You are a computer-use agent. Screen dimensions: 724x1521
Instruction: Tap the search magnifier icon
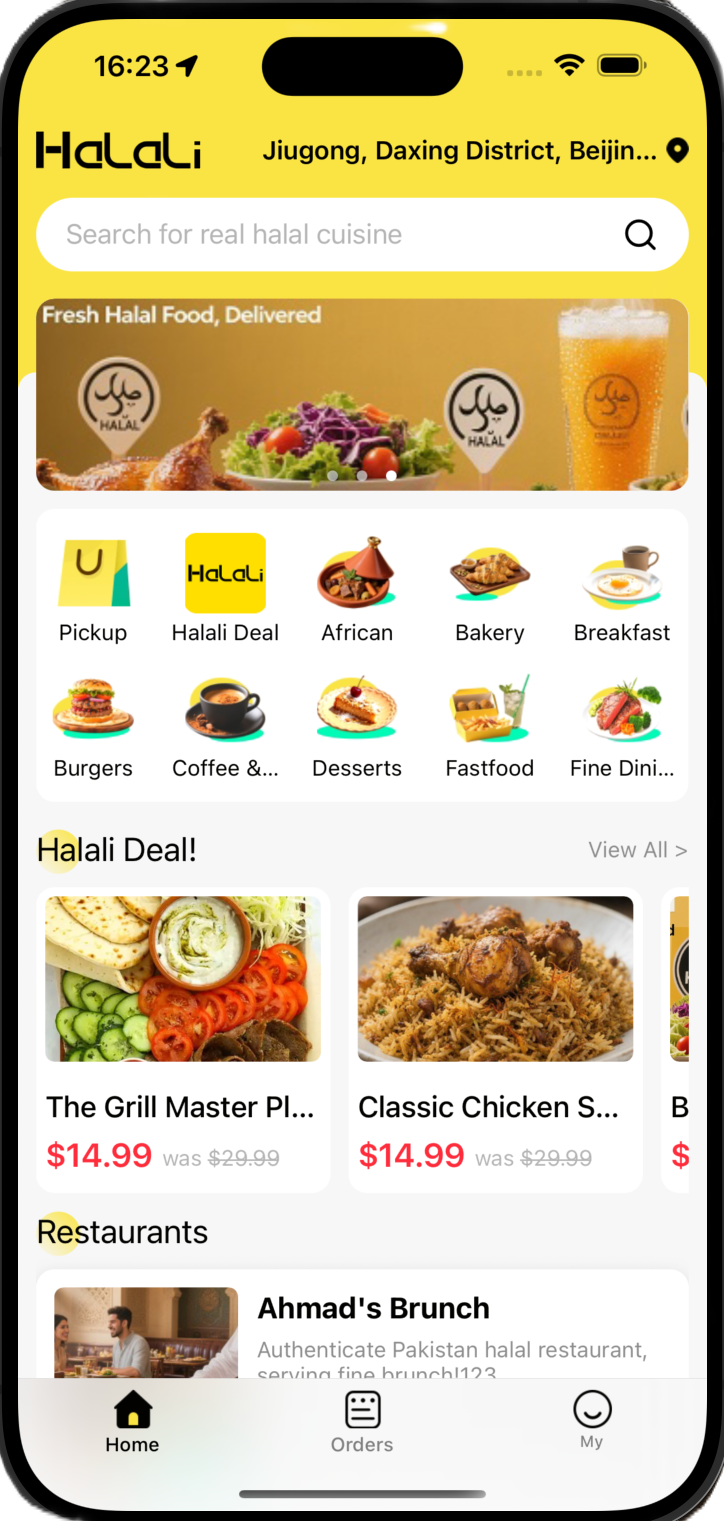point(640,235)
